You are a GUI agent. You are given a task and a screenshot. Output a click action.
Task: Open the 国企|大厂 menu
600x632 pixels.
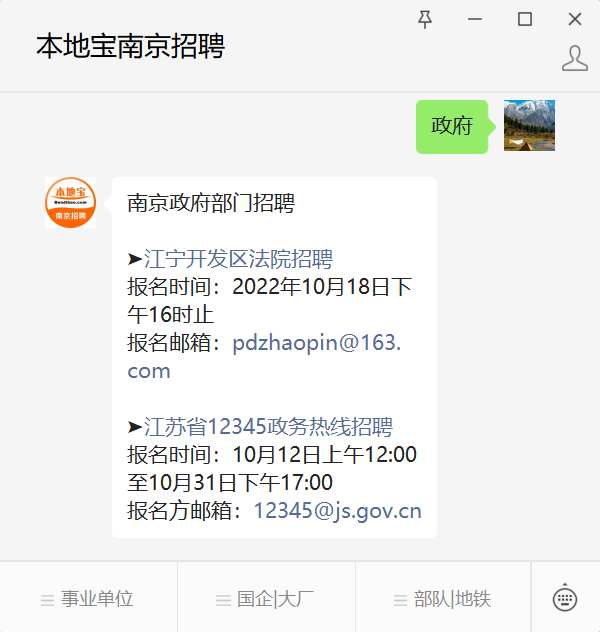[266, 599]
